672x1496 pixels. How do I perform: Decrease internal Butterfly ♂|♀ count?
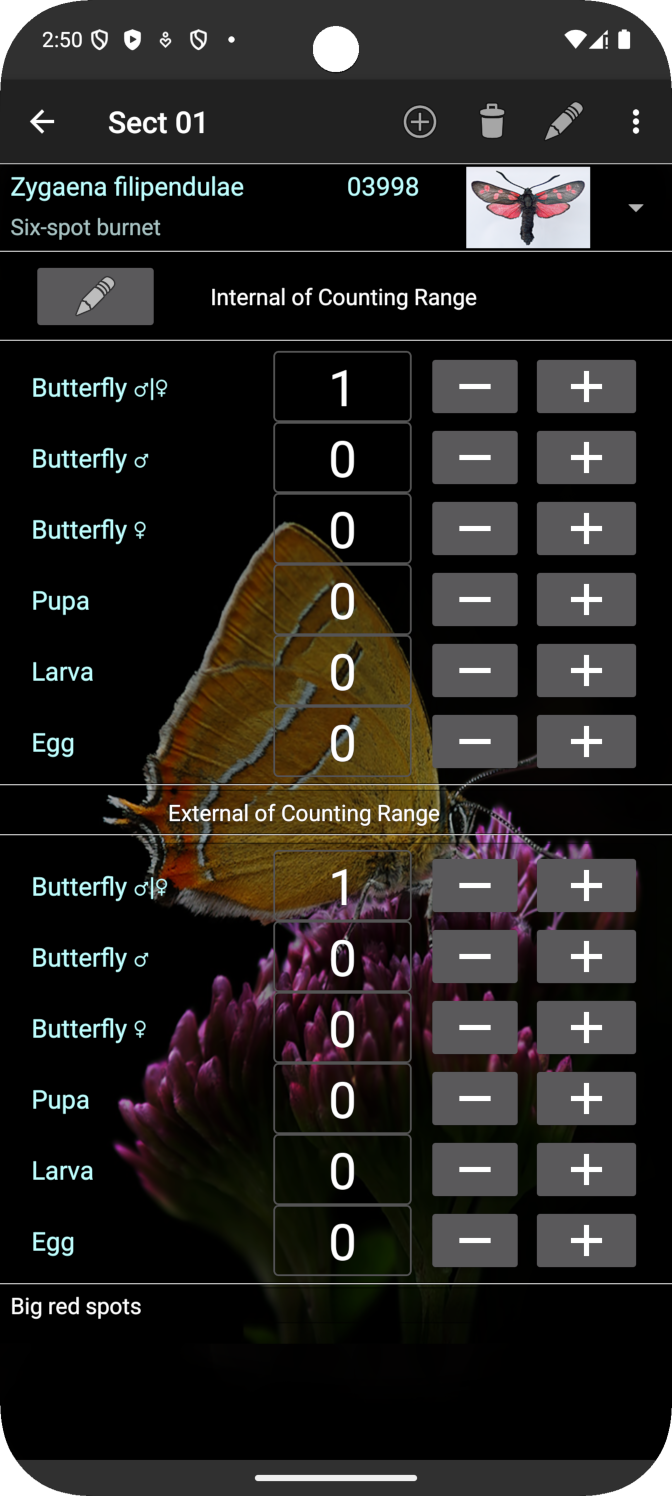(x=475, y=387)
